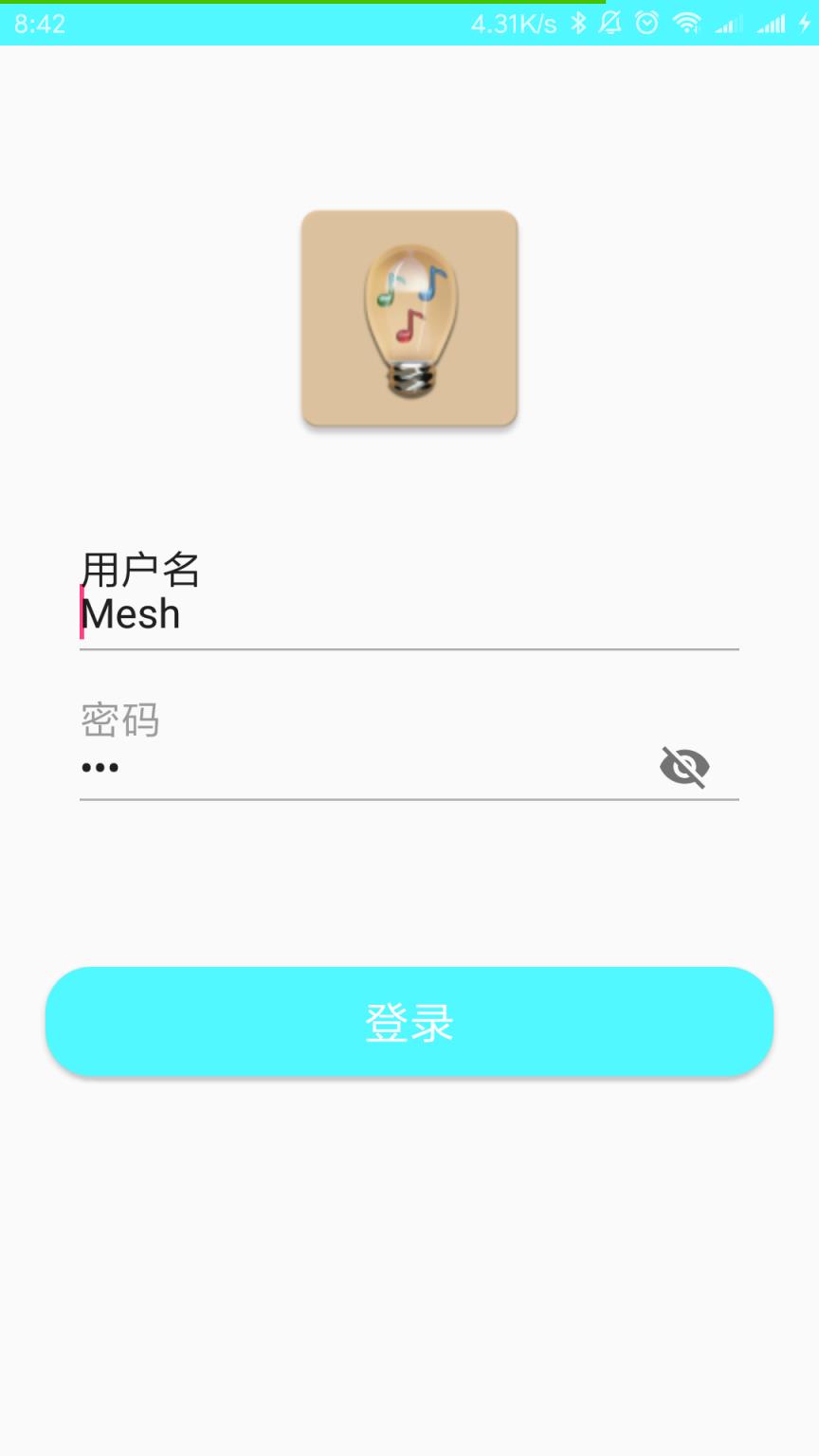
Task: Click the battery charging indicator
Action: click(x=805, y=24)
